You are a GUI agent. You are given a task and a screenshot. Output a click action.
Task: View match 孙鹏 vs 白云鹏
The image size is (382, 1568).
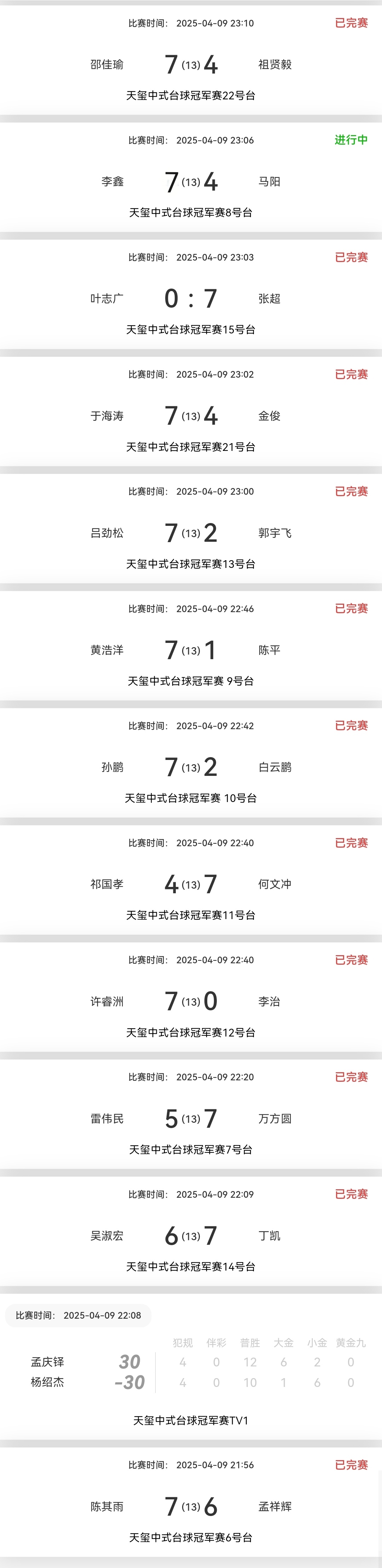point(191,767)
